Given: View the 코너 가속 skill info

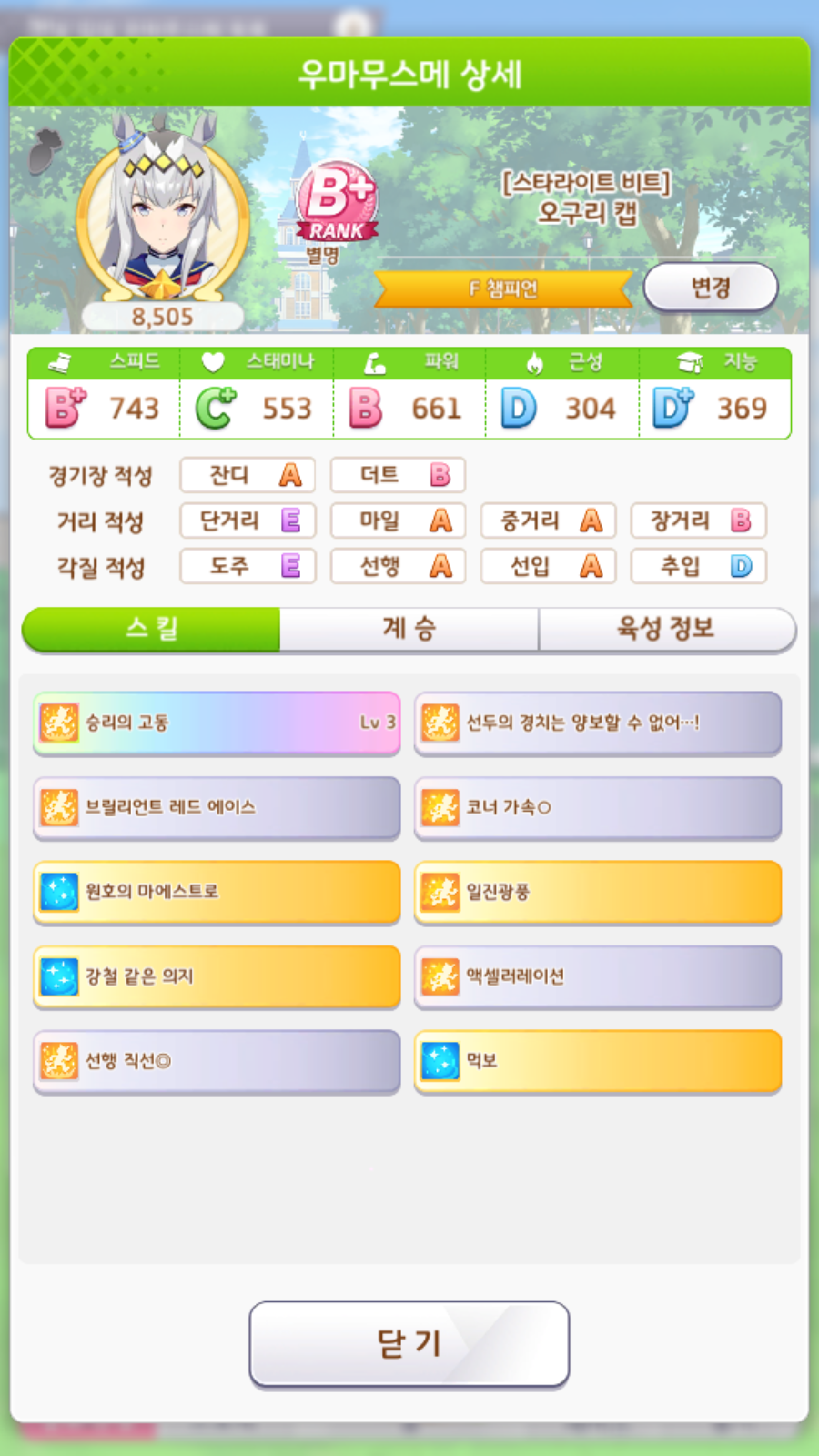Looking at the screenshot, I should click(598, 807).
